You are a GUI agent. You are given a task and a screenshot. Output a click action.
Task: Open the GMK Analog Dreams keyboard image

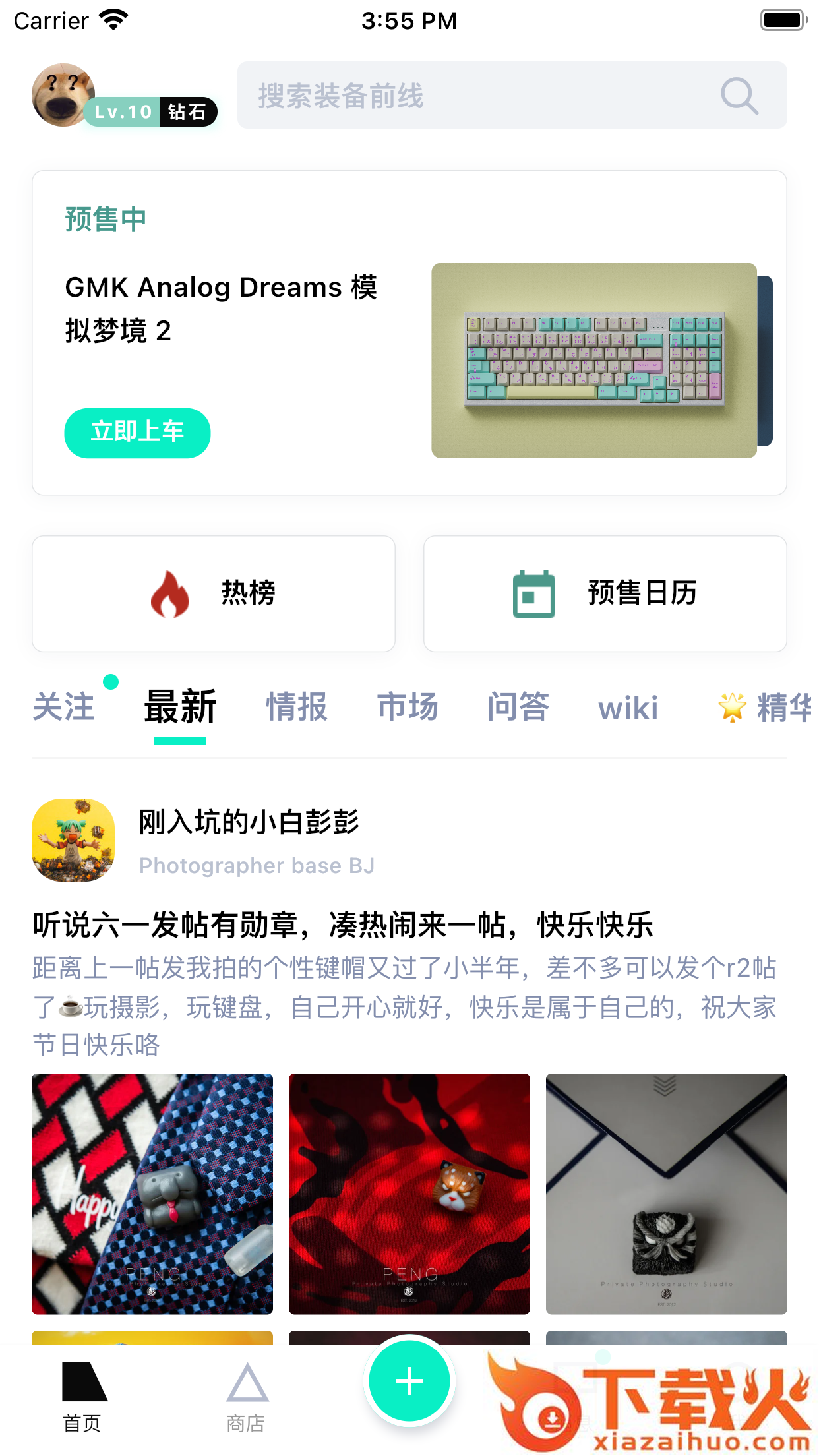[x=593, y=360]
